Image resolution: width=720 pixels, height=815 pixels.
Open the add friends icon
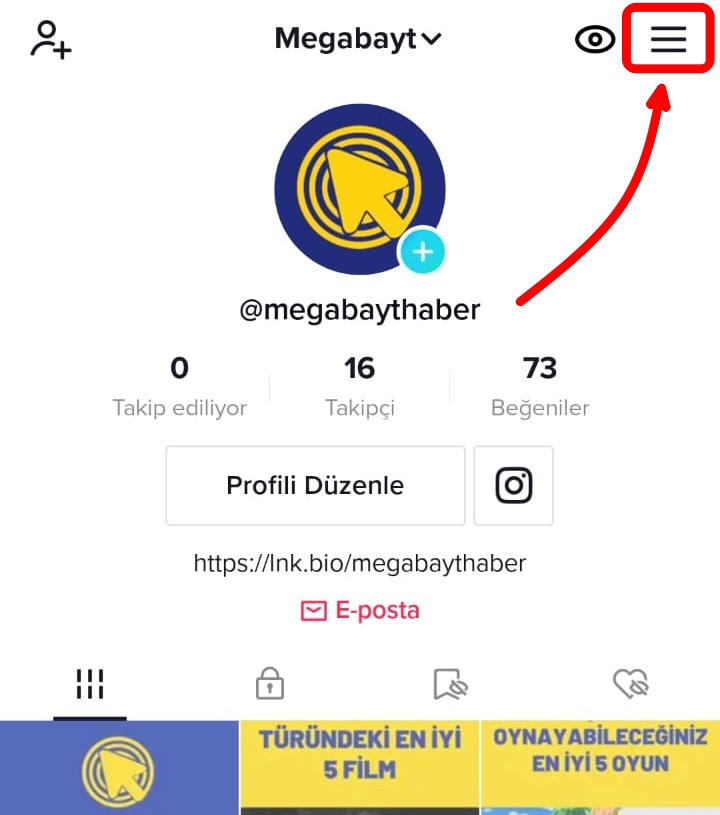point(50,39)
